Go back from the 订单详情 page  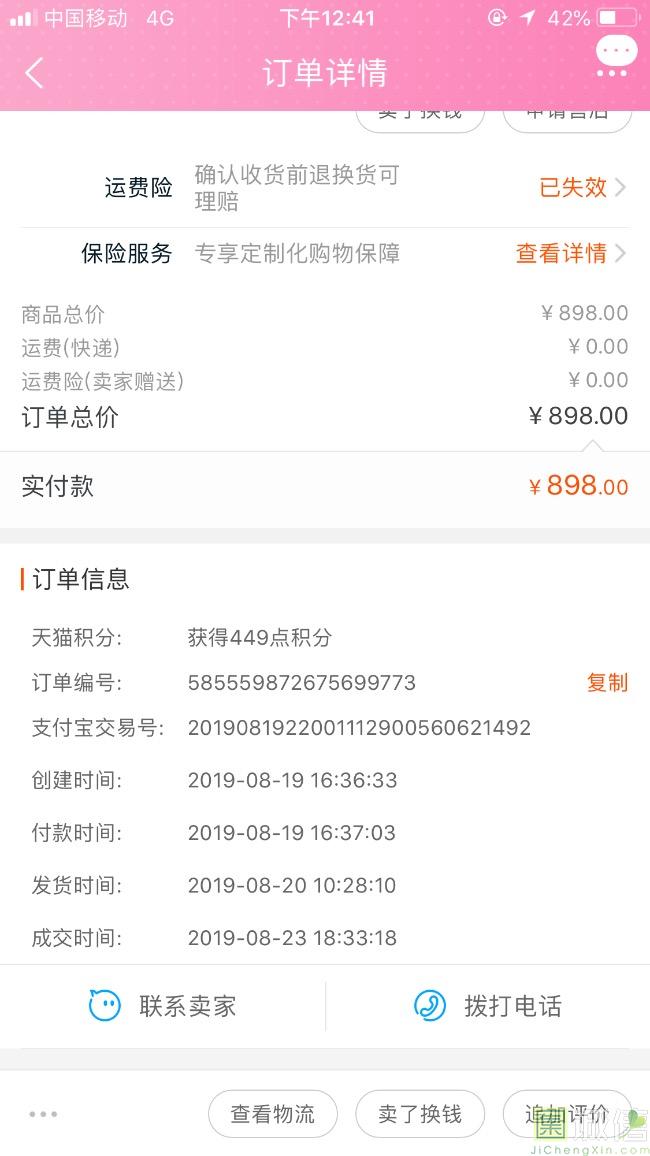coord(35,73)
